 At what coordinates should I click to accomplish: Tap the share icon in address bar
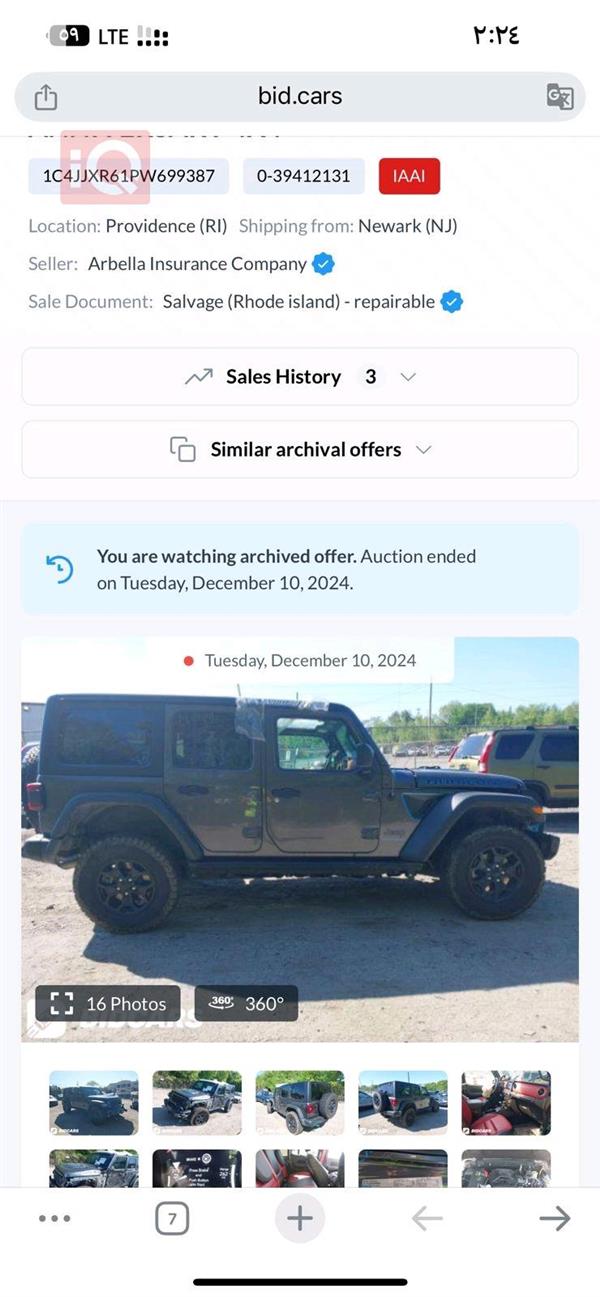[x=46, y=97]
